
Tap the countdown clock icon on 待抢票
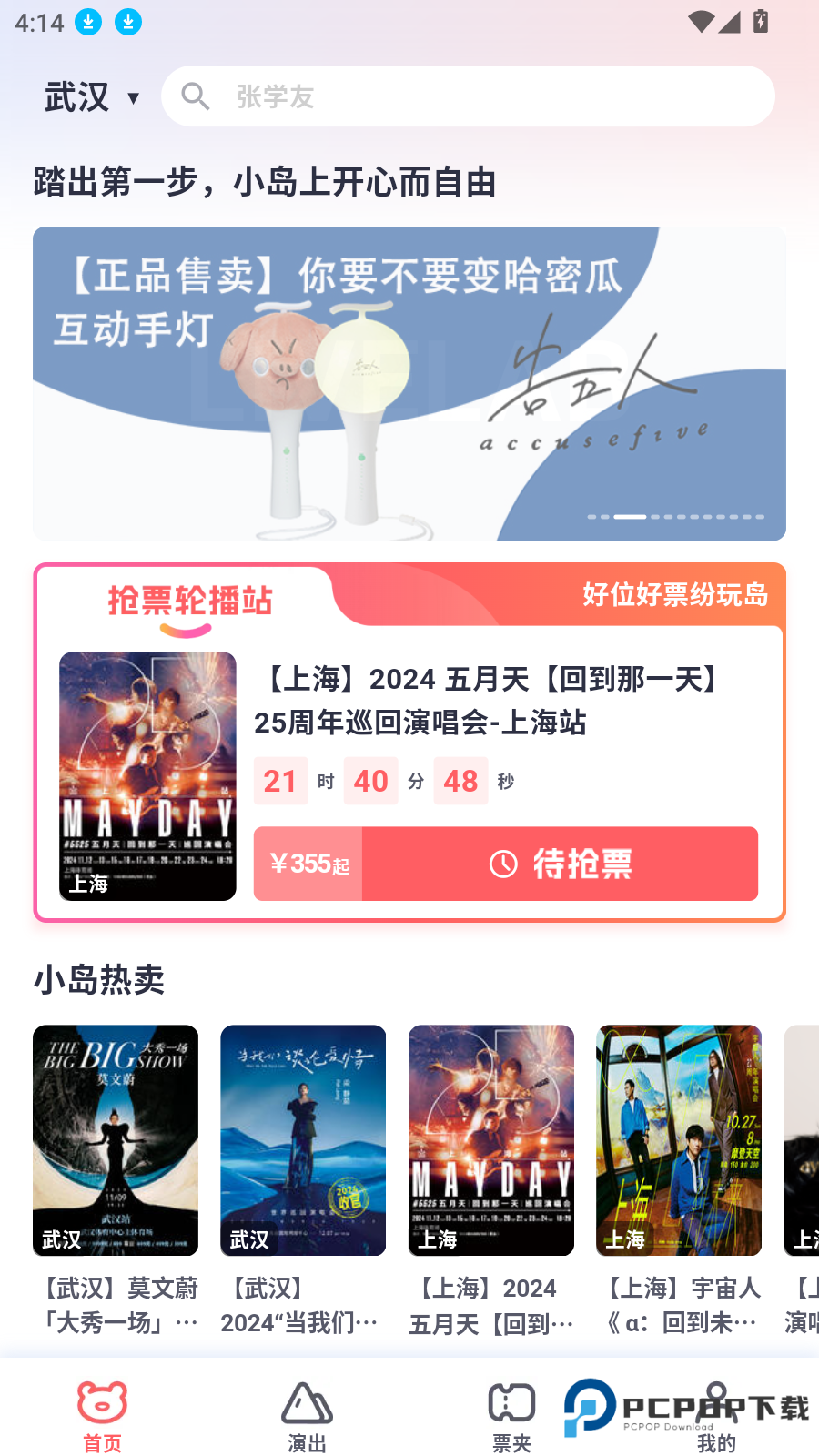point(503,864)
